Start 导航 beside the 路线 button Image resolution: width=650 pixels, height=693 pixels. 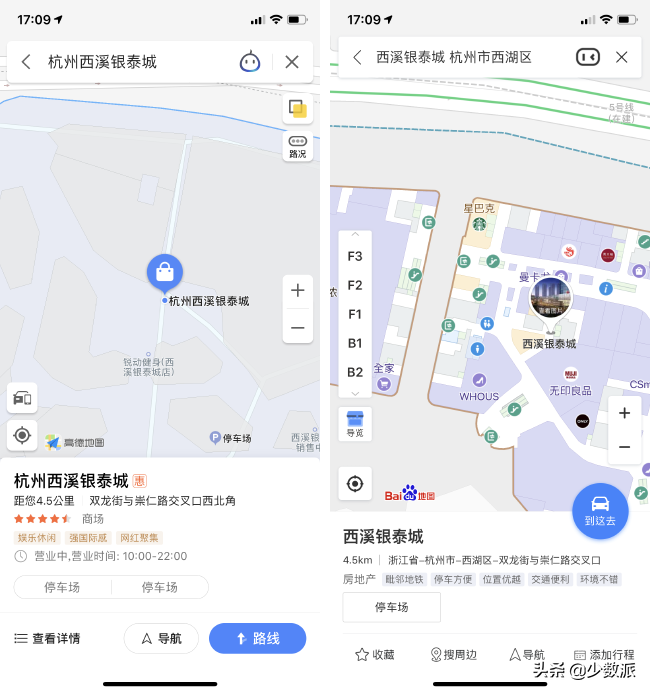click(161, 638)
